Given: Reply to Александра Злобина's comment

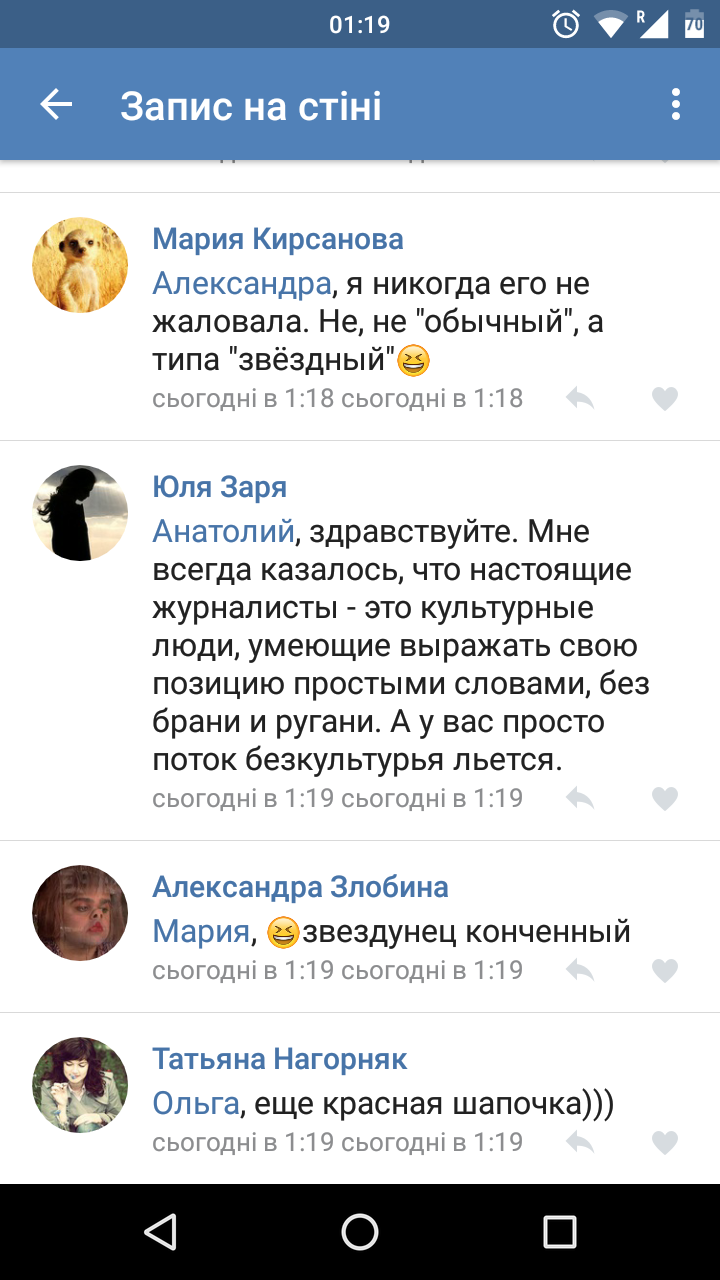Looking at the screenshot, I should [580, 970].
